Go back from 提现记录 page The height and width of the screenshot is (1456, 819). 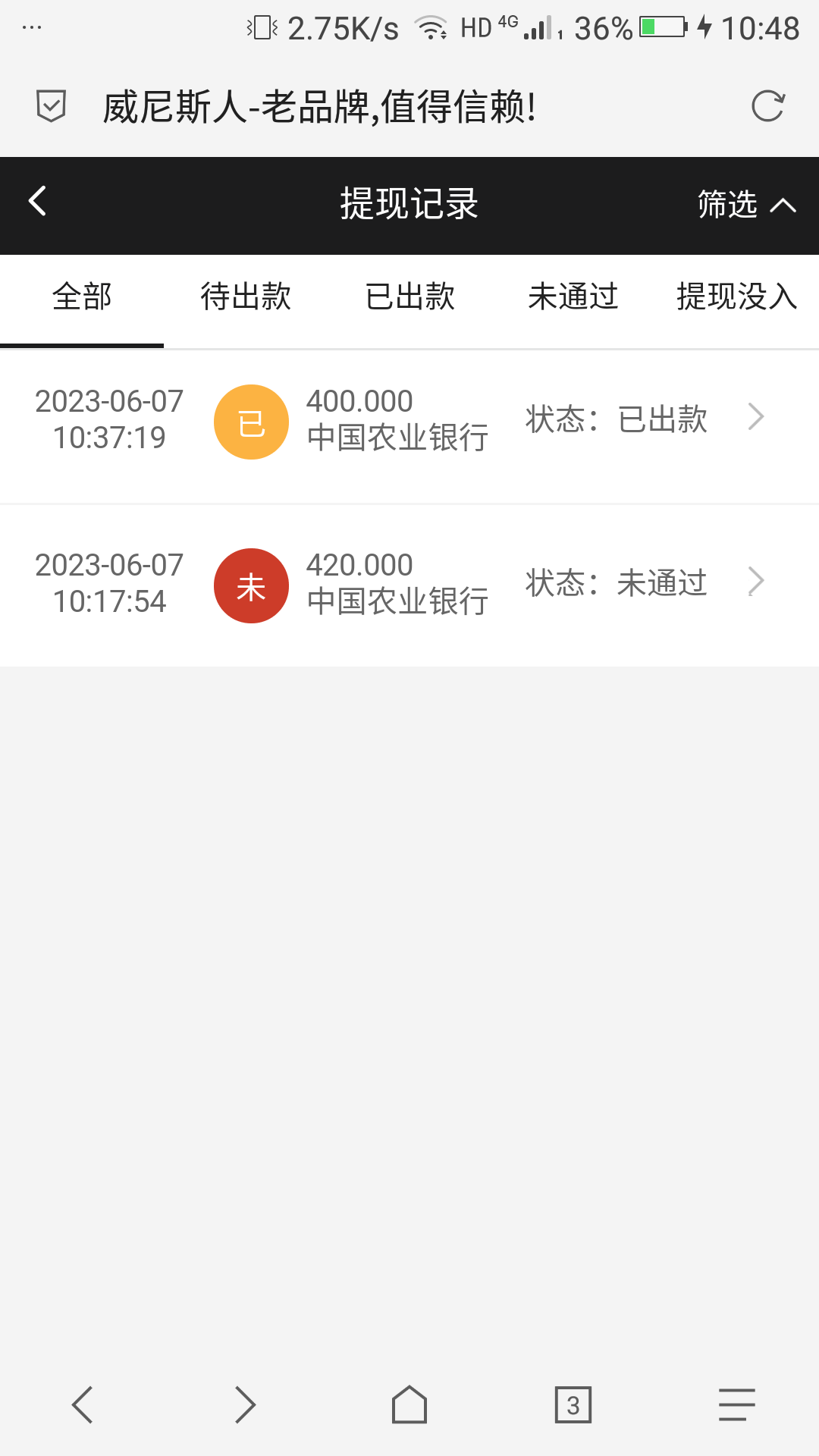[38, 202]
